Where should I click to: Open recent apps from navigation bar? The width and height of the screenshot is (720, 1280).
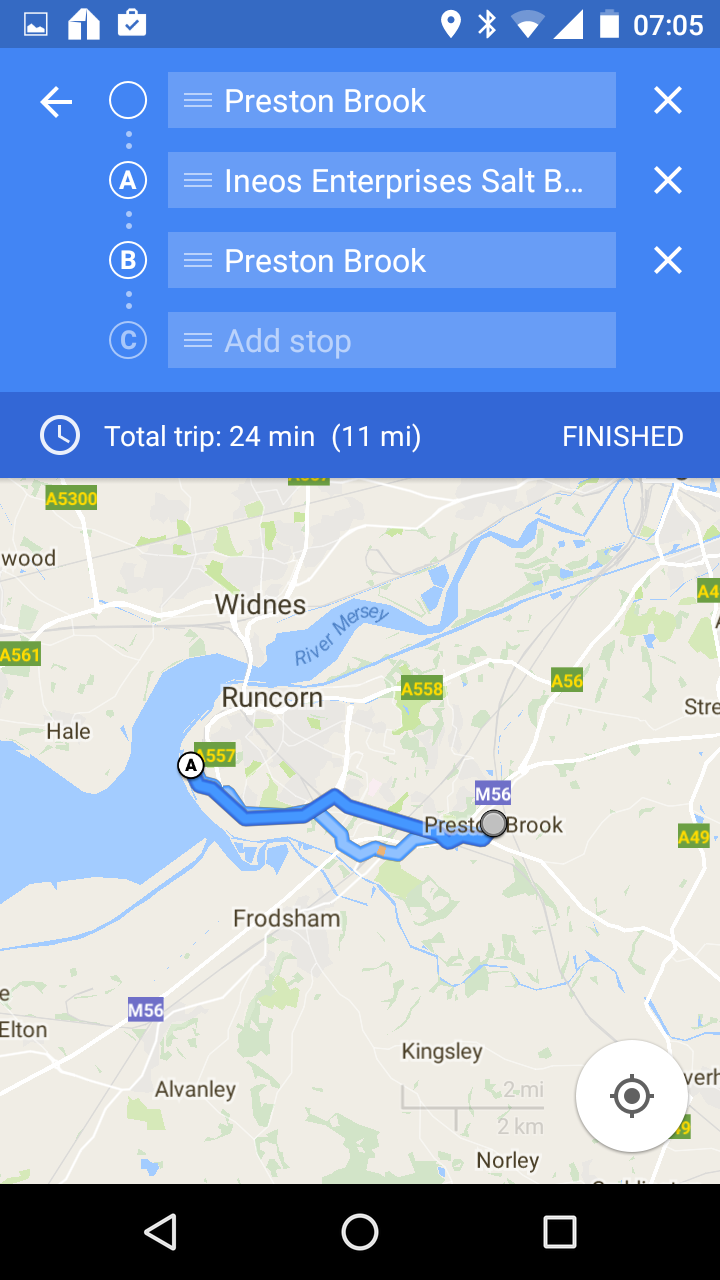click(559, 1232)
